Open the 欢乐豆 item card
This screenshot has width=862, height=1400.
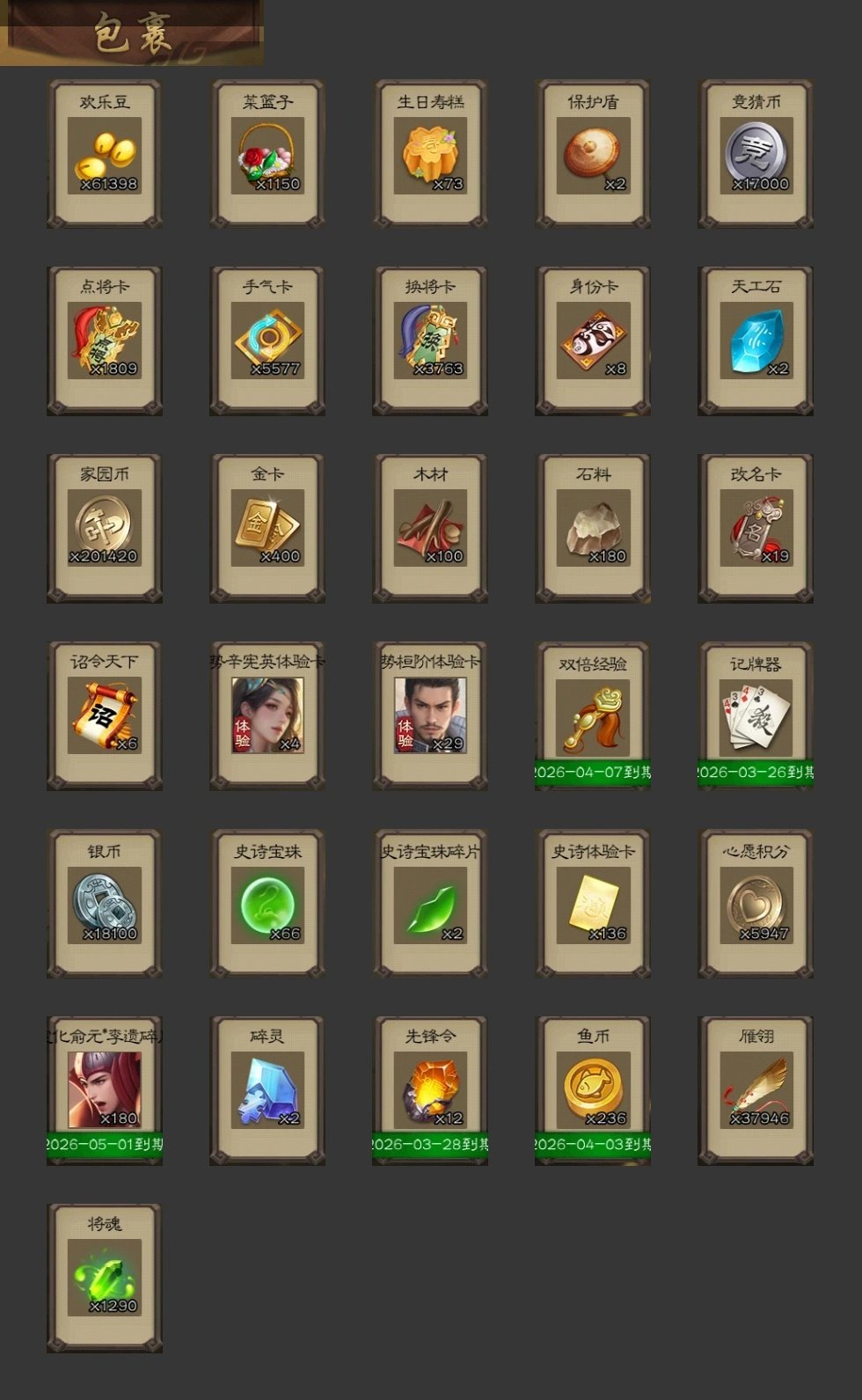click(x=104, y=155)
